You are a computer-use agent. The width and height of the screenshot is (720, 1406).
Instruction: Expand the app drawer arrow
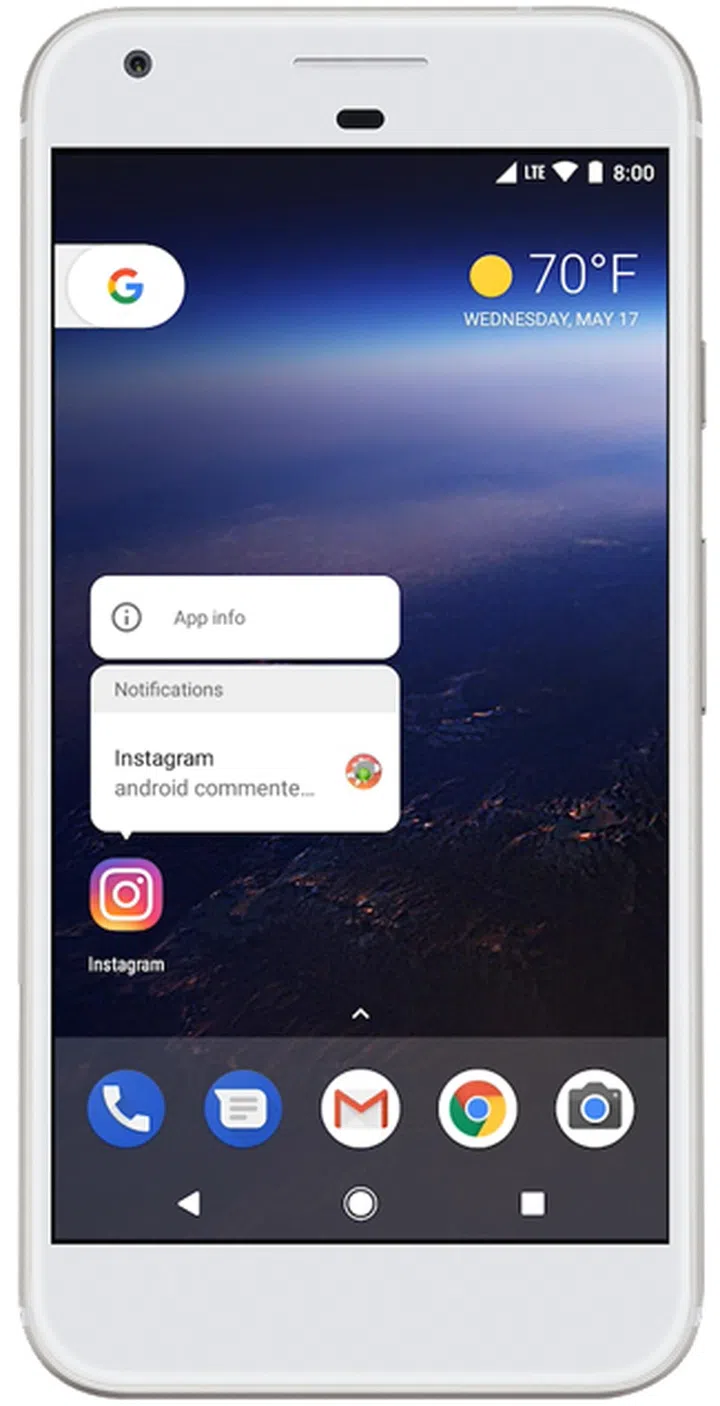tap(360, 1014)
